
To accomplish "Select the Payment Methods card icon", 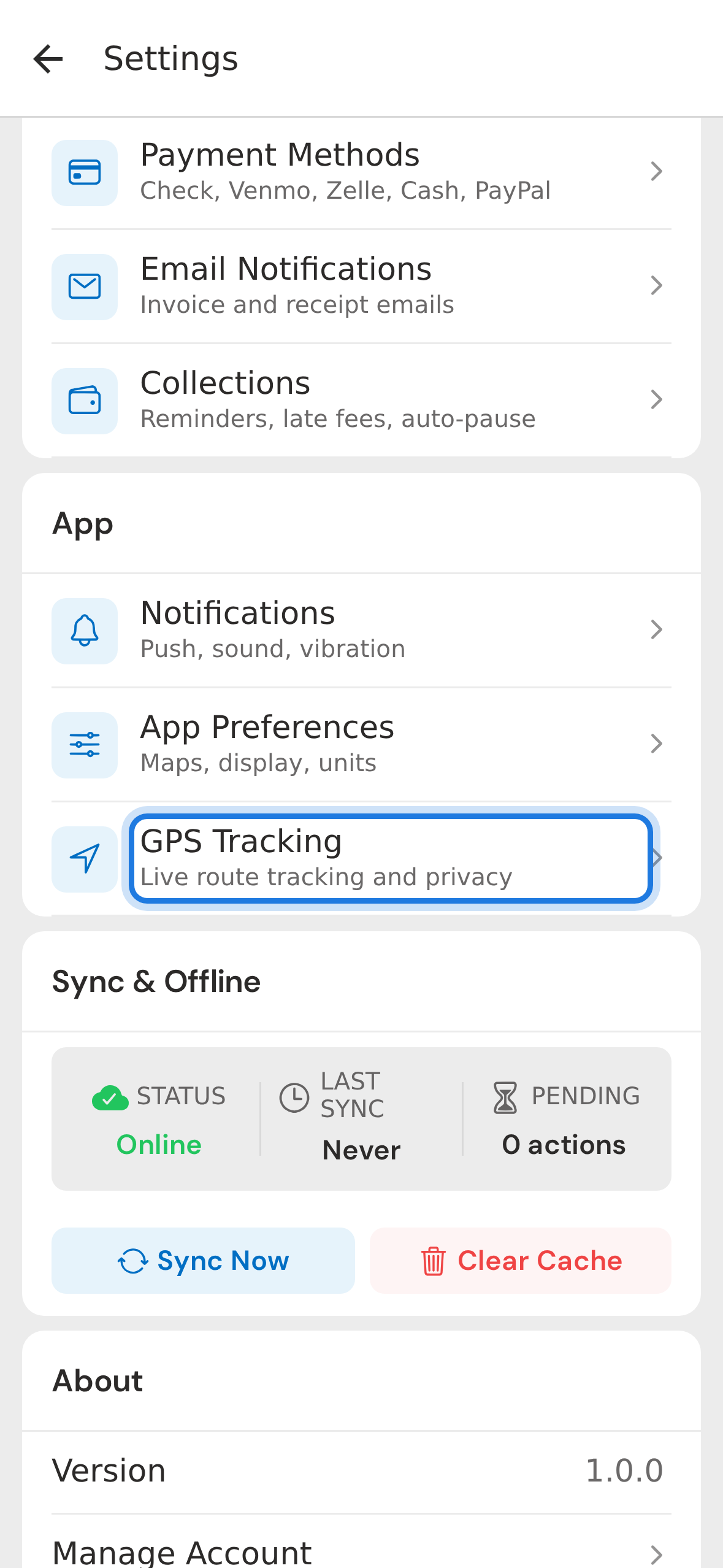I will [84, 172].
